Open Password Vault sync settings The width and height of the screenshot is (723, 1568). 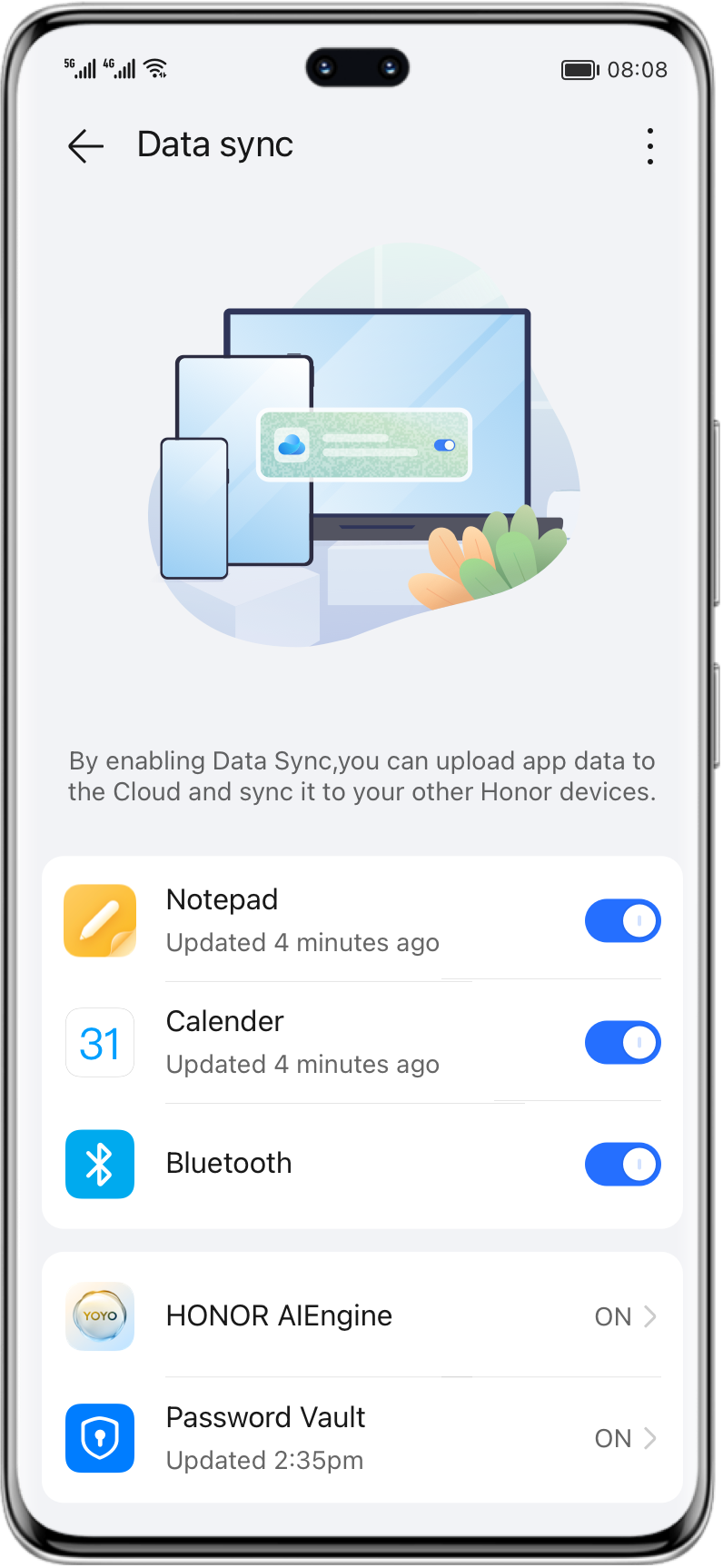tap(361, 1437)
